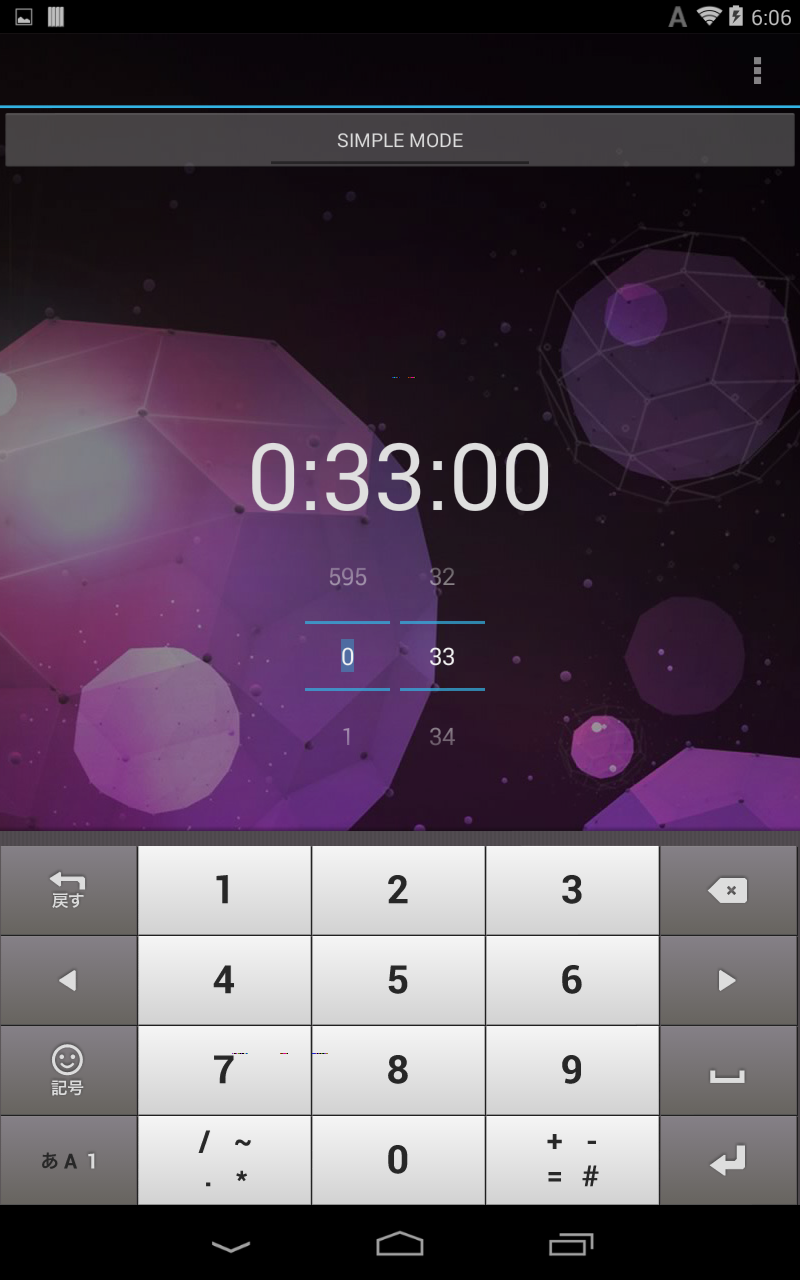Tap the minutes field showing 33
Image resolution: width=800 pixels, height=1280 pixels.
(x=443, y=656)
